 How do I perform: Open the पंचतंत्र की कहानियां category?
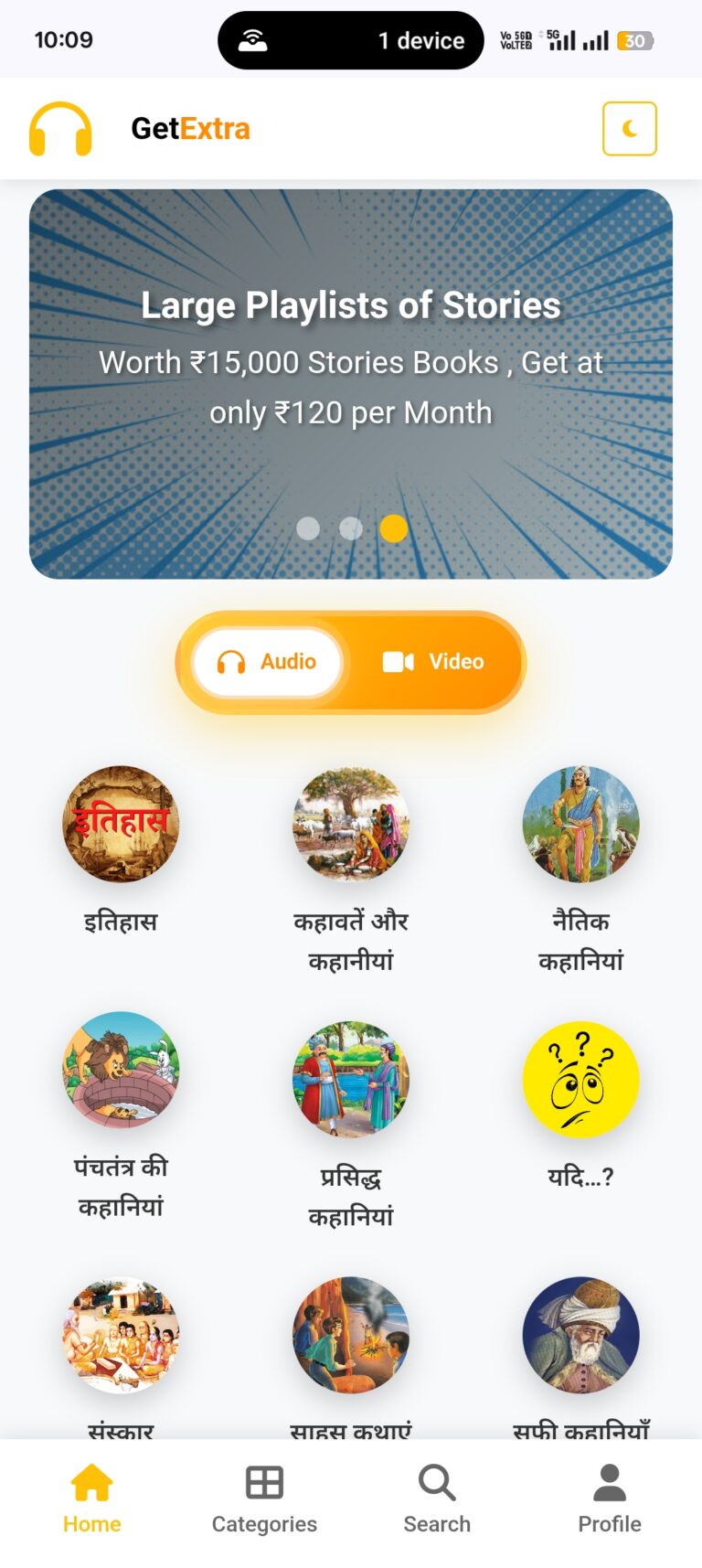pyautogui.click(x=121, y=1071)
